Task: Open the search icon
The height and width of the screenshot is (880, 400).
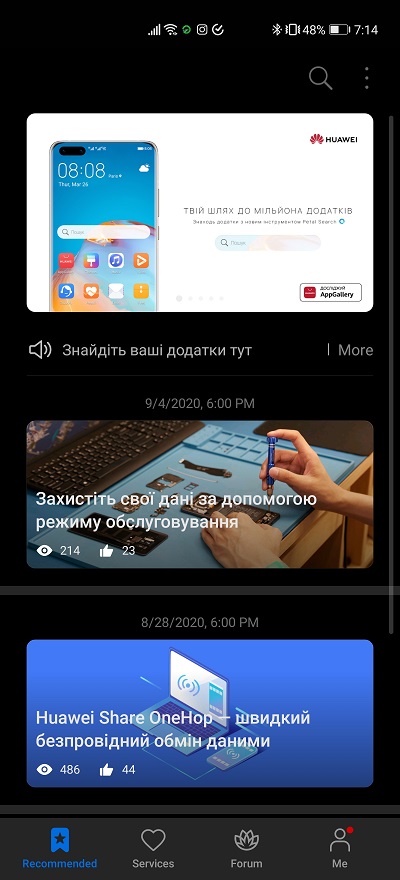Action: coord(321,78)
